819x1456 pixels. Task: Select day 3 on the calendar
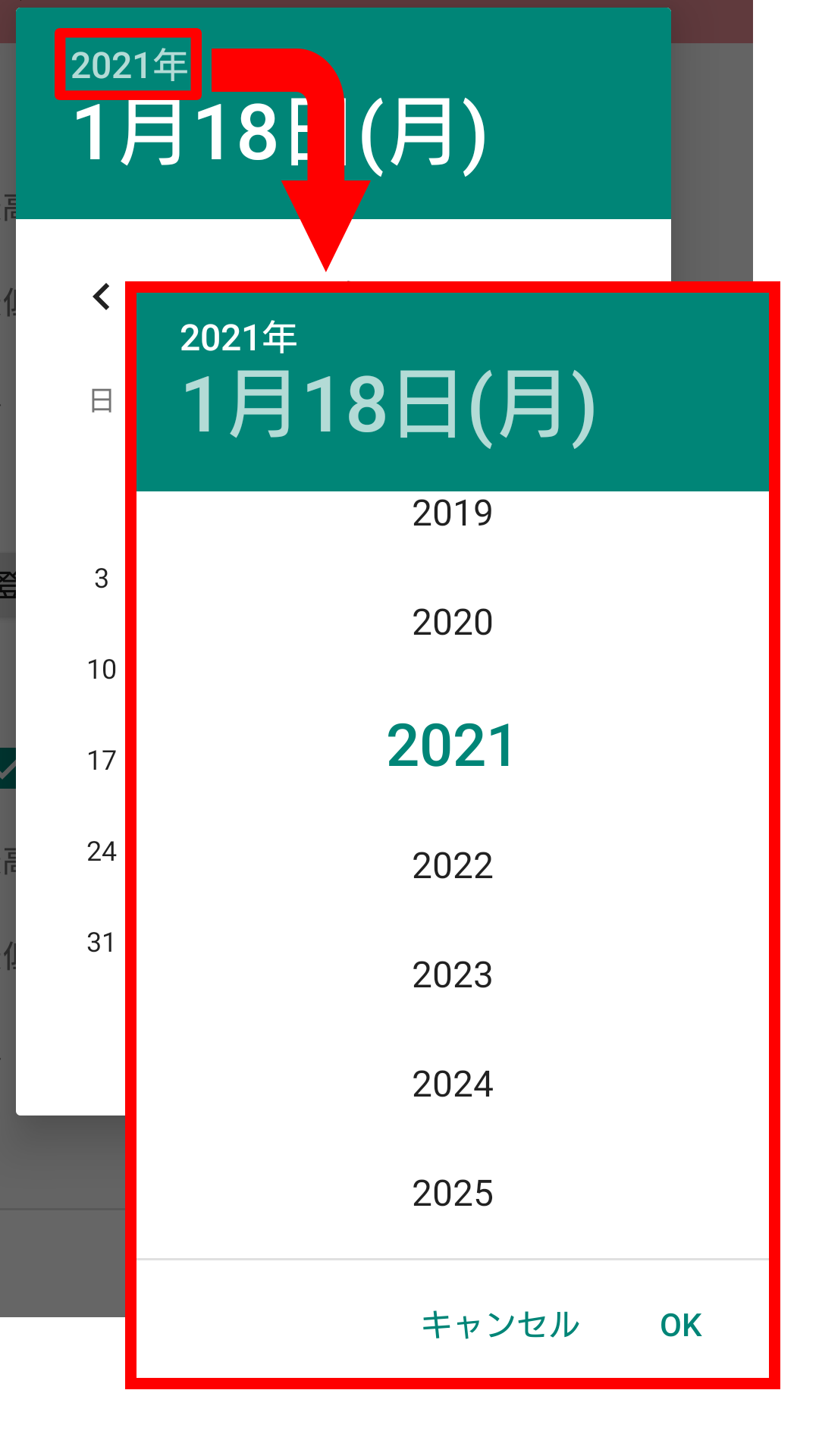point(102,579)
